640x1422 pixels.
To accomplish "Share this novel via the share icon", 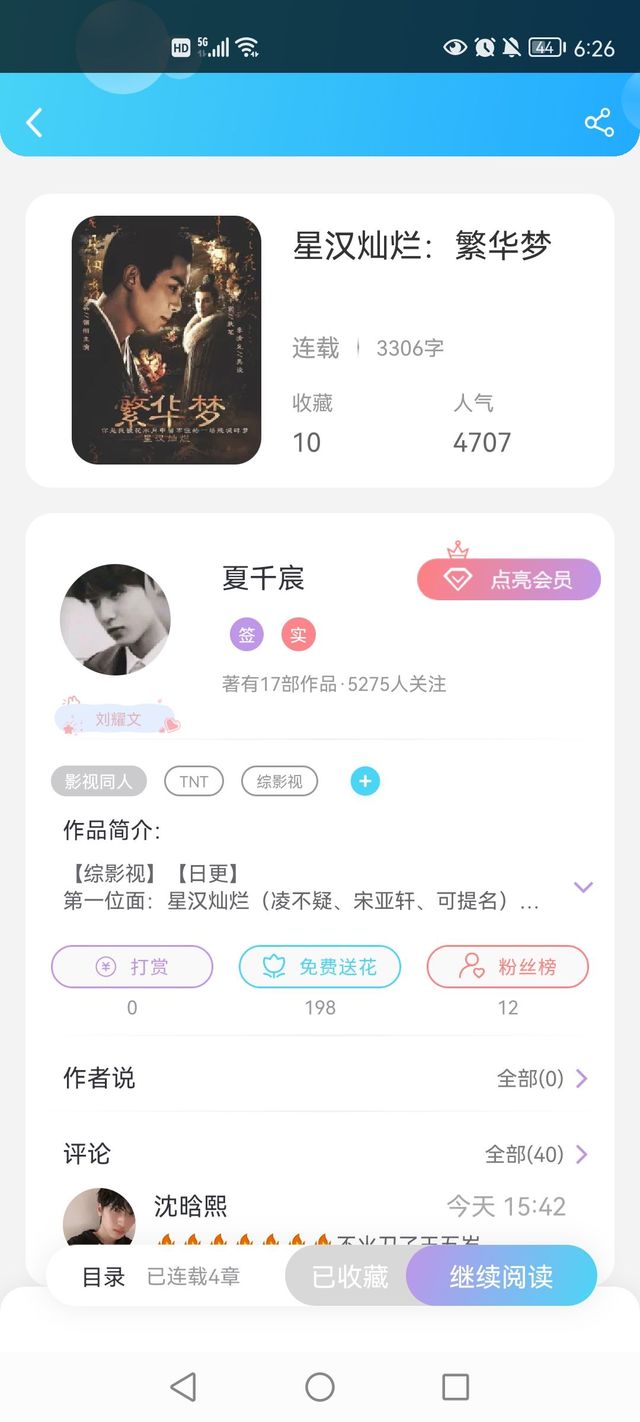I will point(599,123).
